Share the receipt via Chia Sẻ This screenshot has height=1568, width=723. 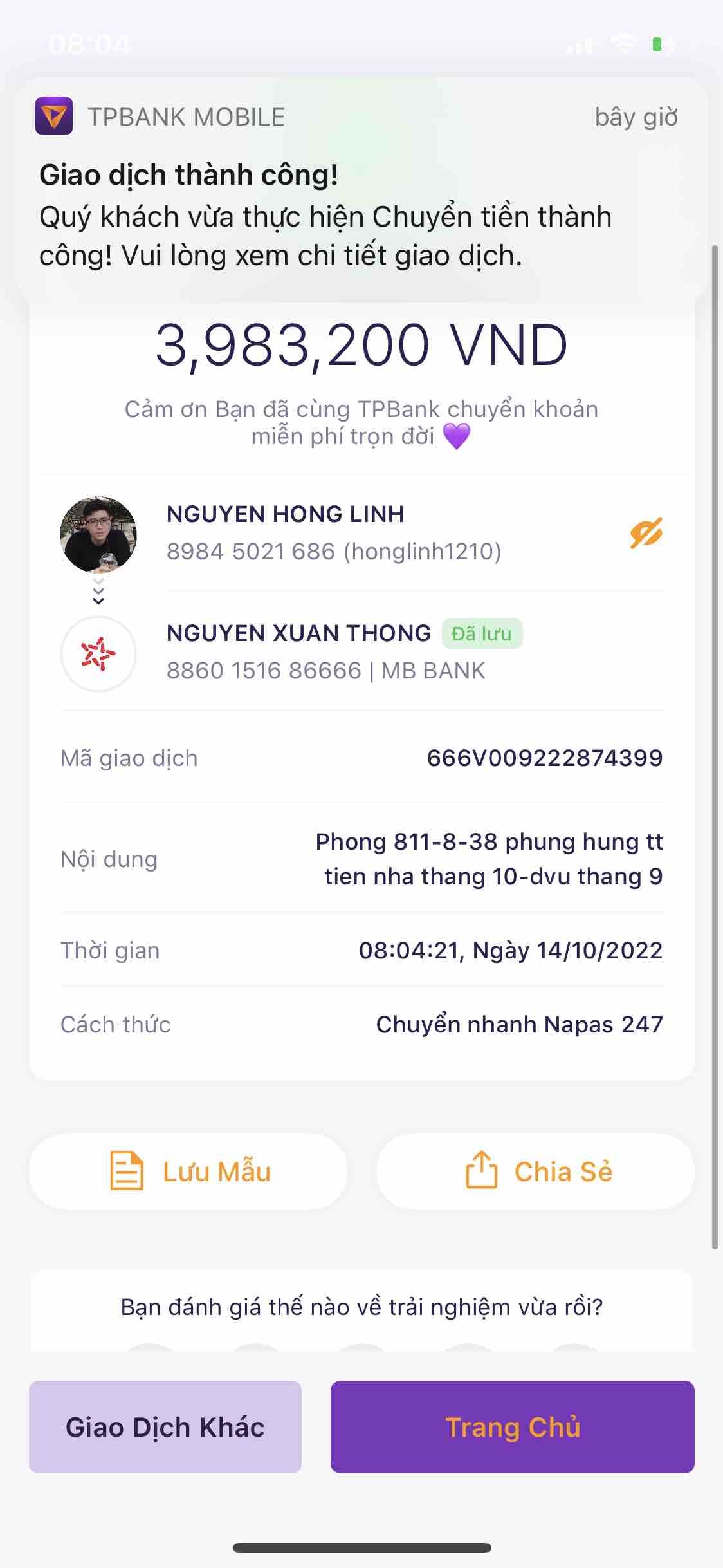[x=535, y=1171]
